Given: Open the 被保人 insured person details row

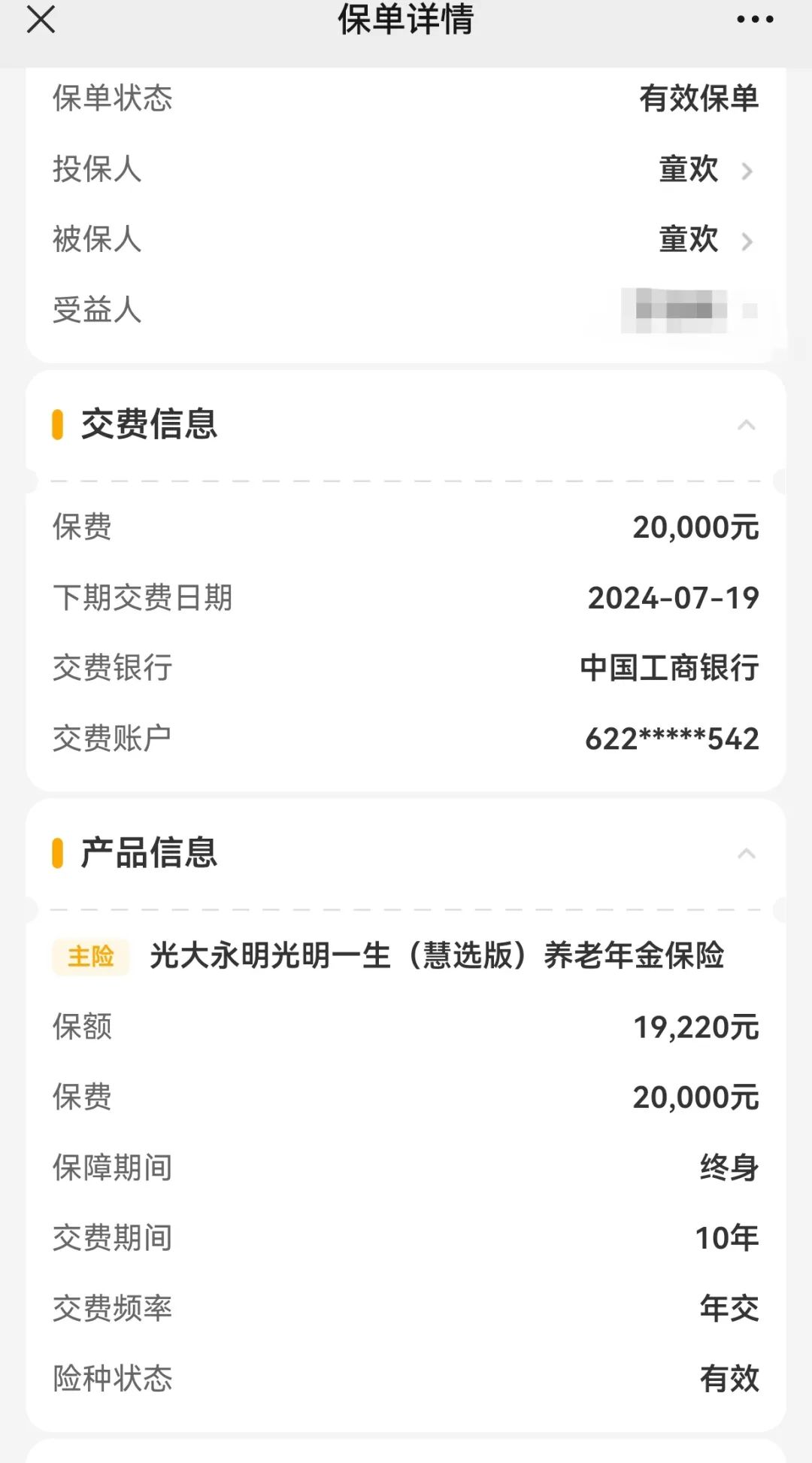Looking at the screenshot, I should click(406, 240).
